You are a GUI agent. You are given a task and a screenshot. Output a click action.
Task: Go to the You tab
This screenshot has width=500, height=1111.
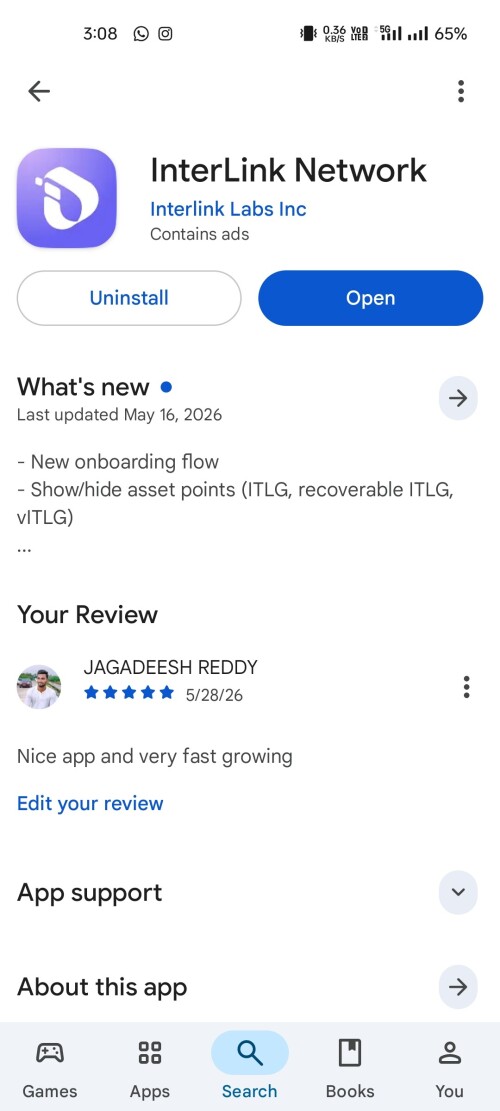[x=450, y=1066]
